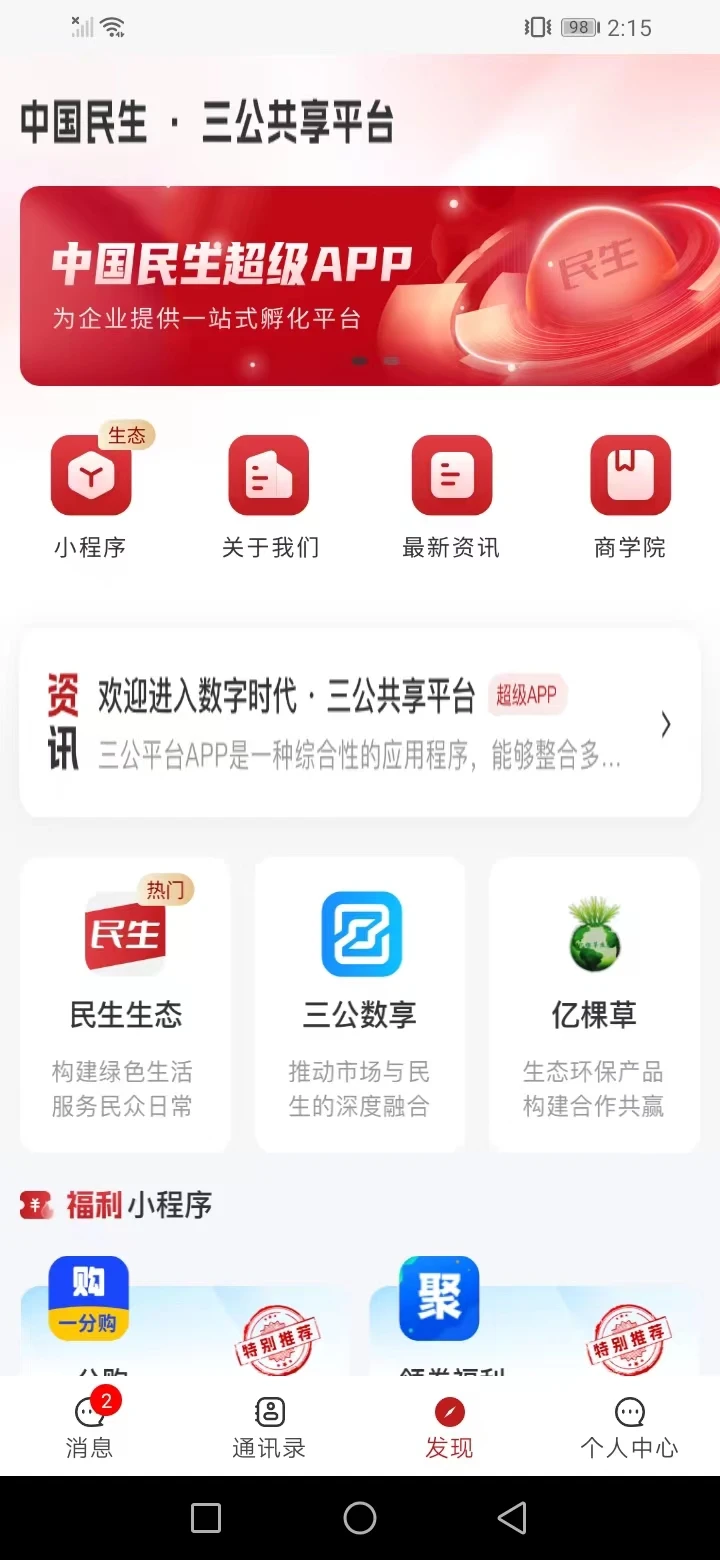Select the 关于我们 icon

[268, 475]
